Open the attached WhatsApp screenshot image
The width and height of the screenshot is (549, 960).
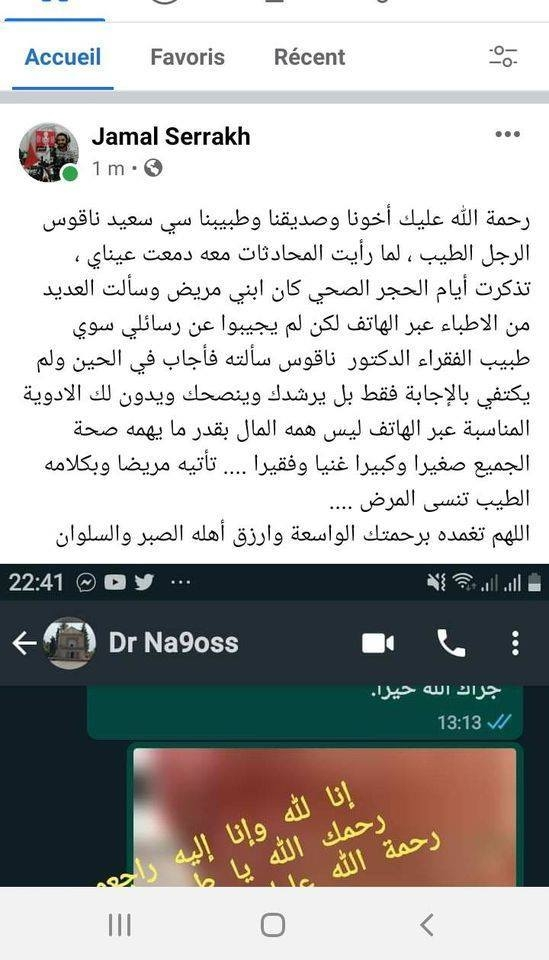[x=274, y=725]
